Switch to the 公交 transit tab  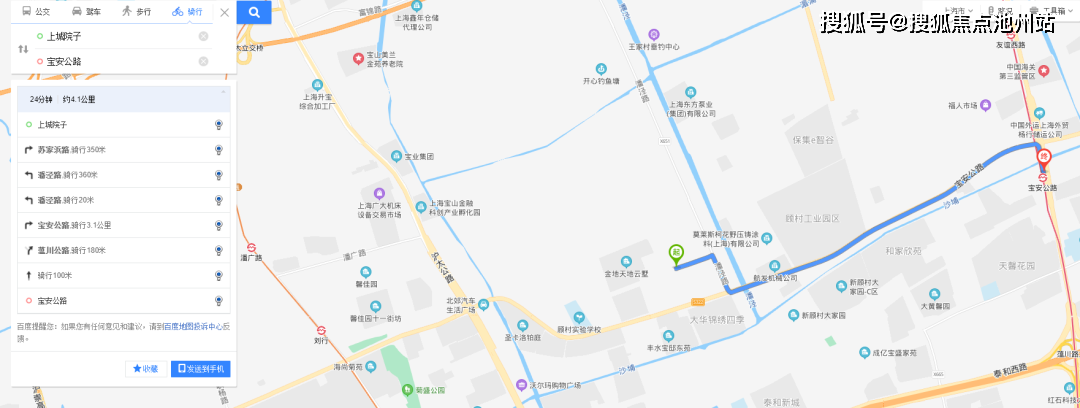click(x=36, y=12)
